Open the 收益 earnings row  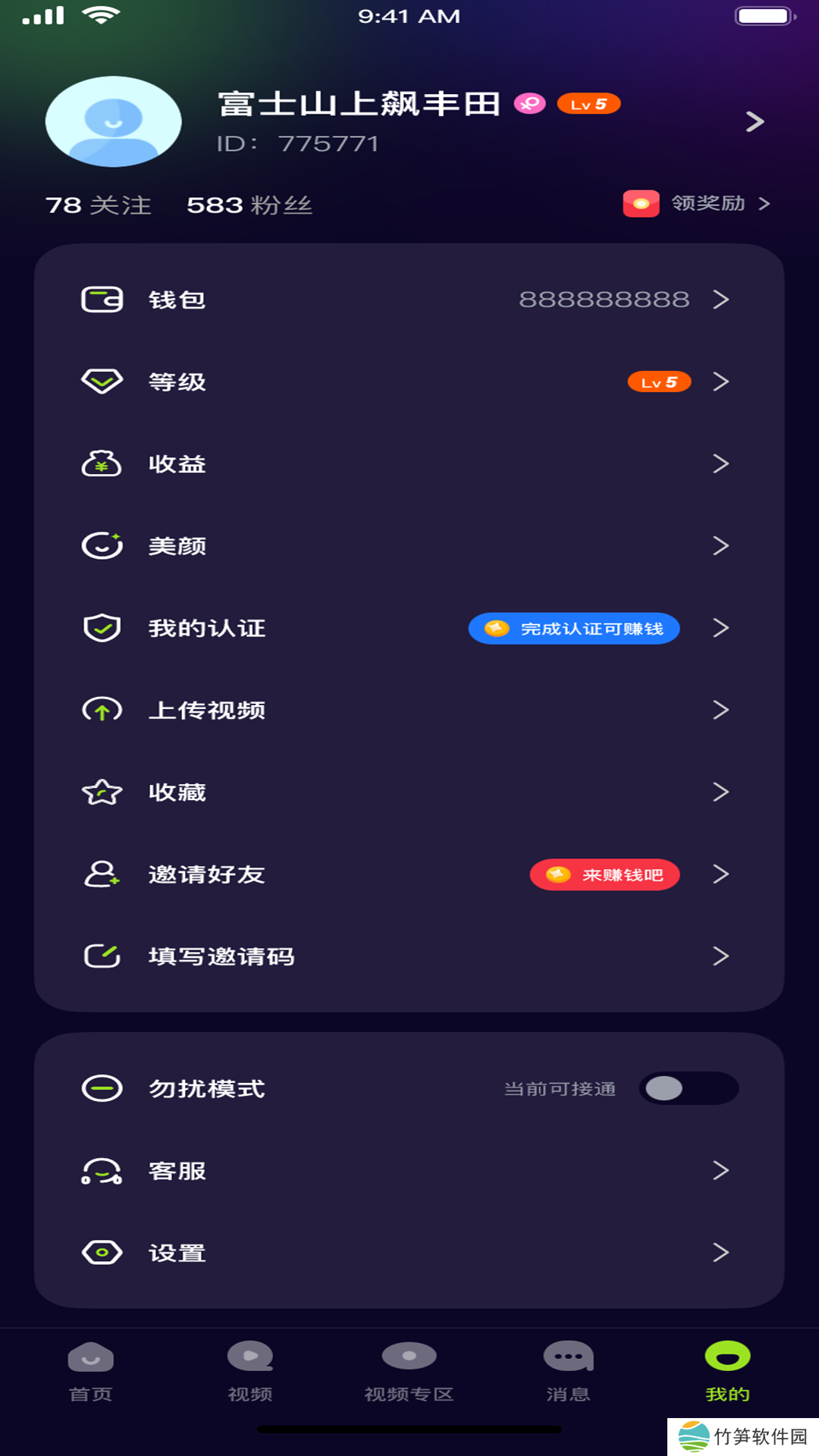[x=409, y=463]
